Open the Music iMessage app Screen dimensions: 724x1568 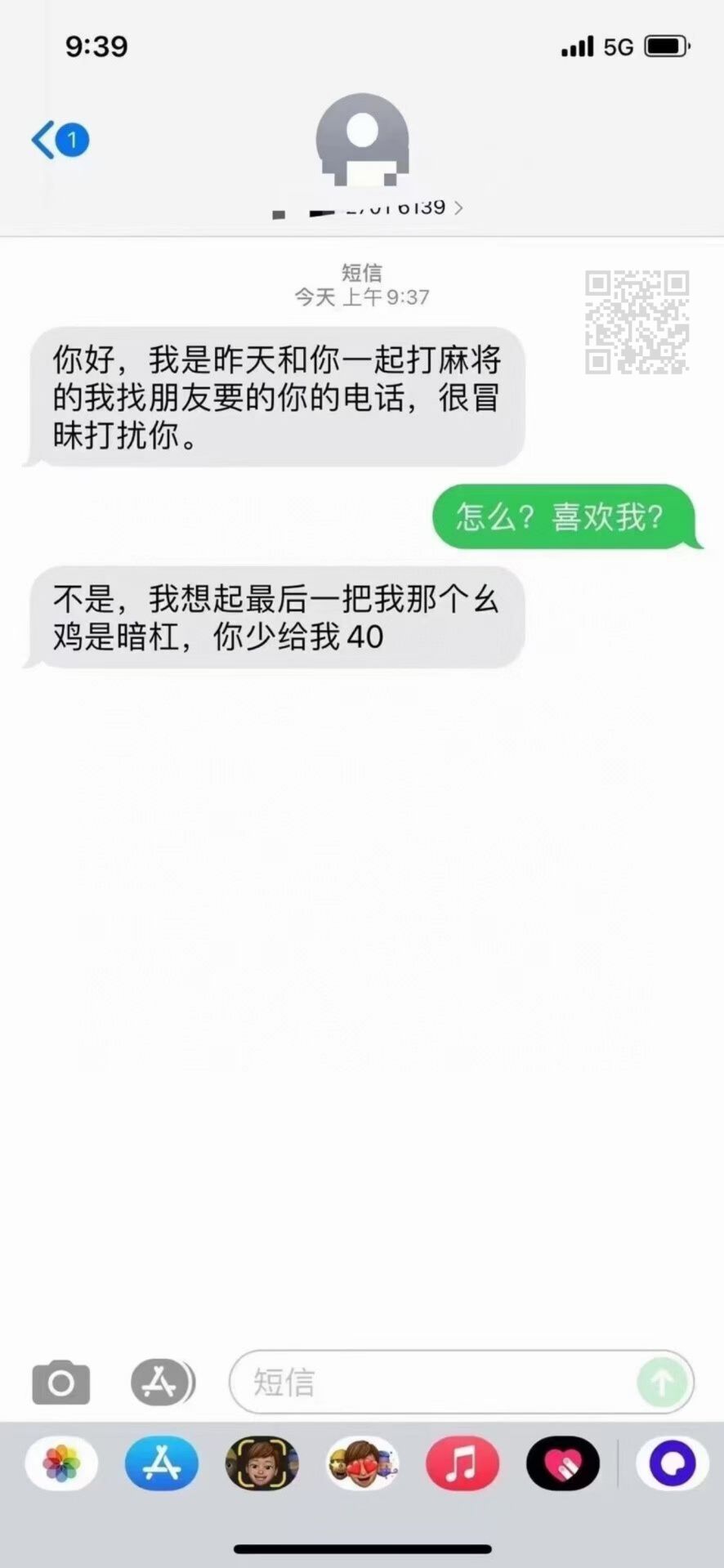click(463, 1463)
